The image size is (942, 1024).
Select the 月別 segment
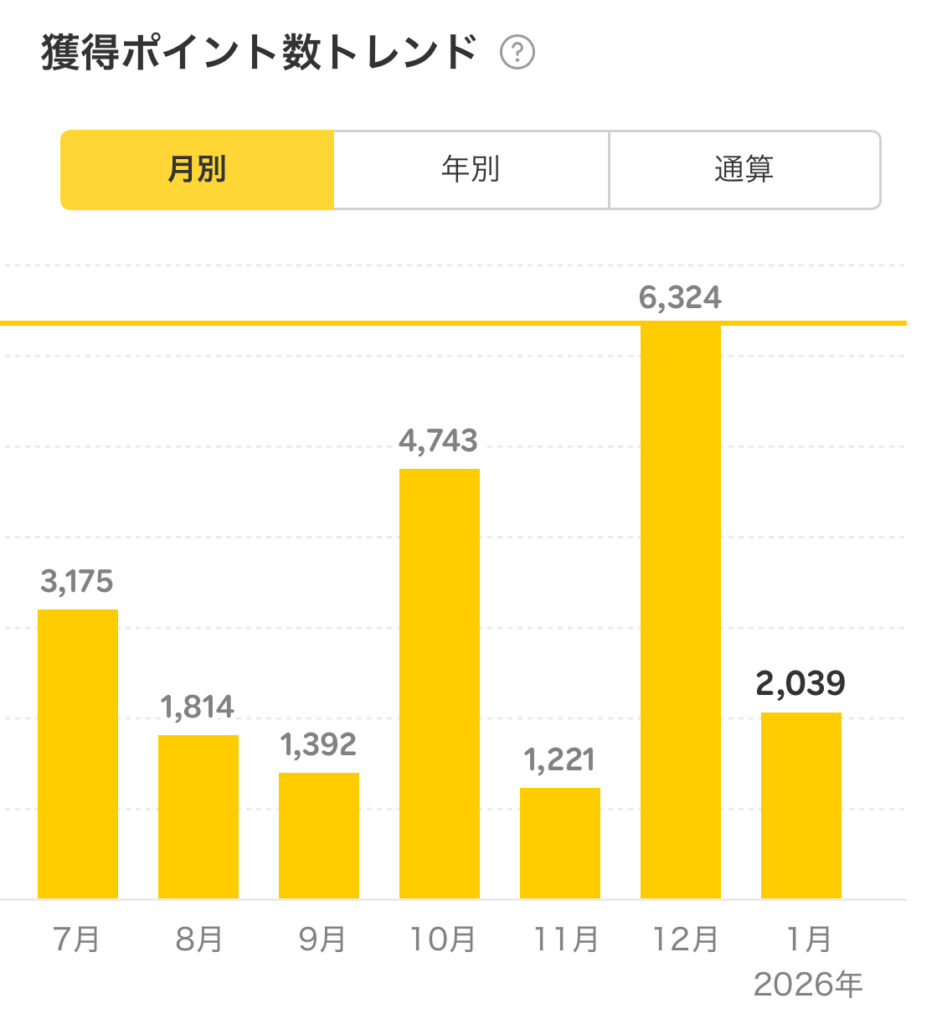pyautogui.click(x=197, y=170)
